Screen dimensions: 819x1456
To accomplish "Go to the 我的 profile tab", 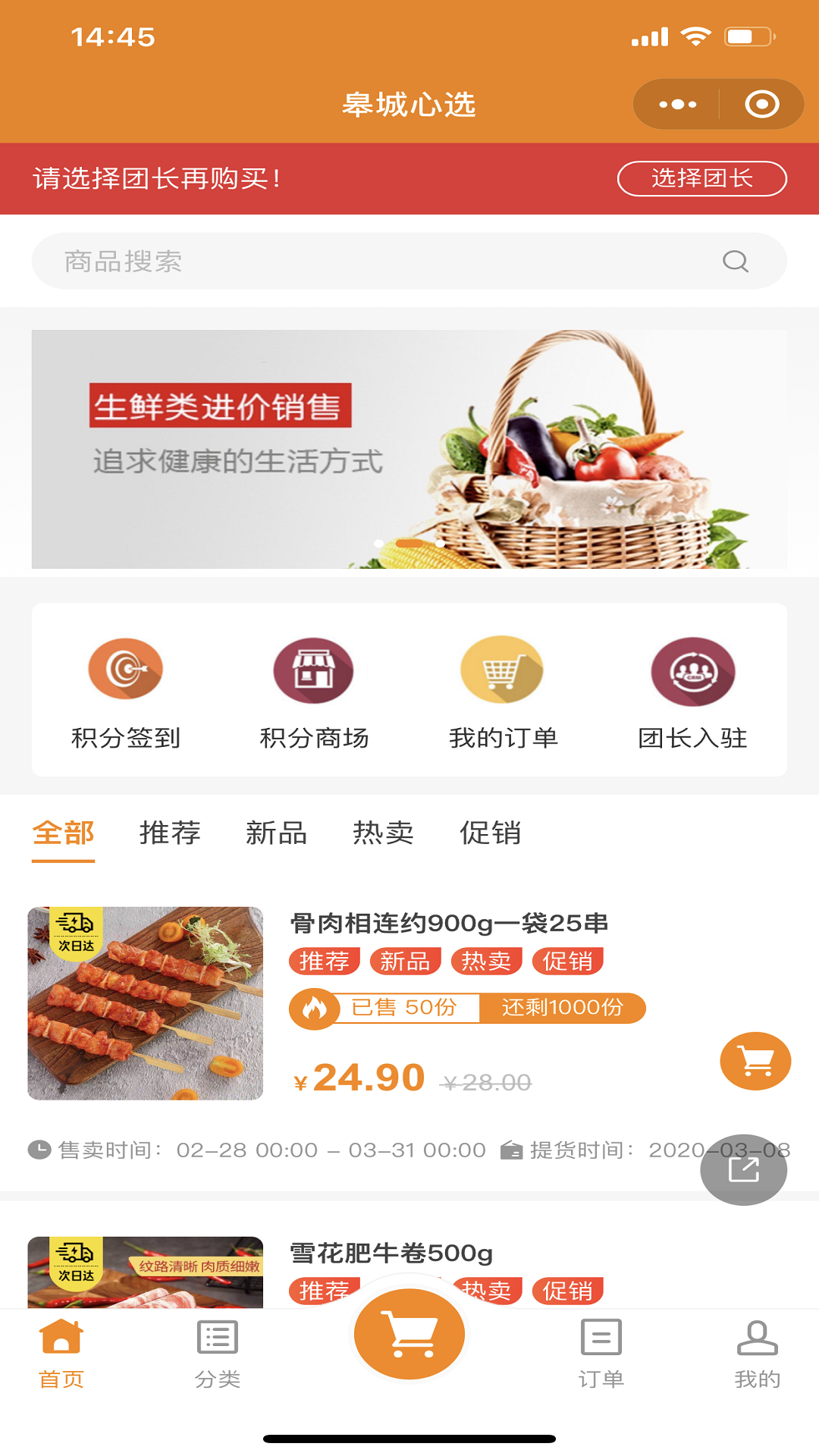I will [757, 1354].
